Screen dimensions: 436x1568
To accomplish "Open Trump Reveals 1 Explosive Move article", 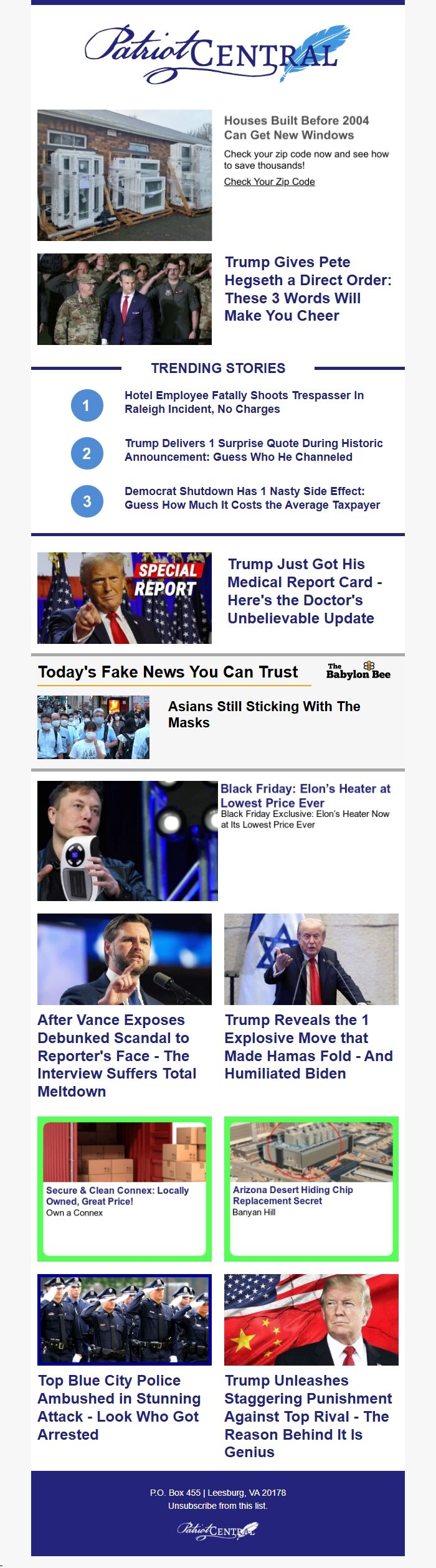I will pos(308,1046).
